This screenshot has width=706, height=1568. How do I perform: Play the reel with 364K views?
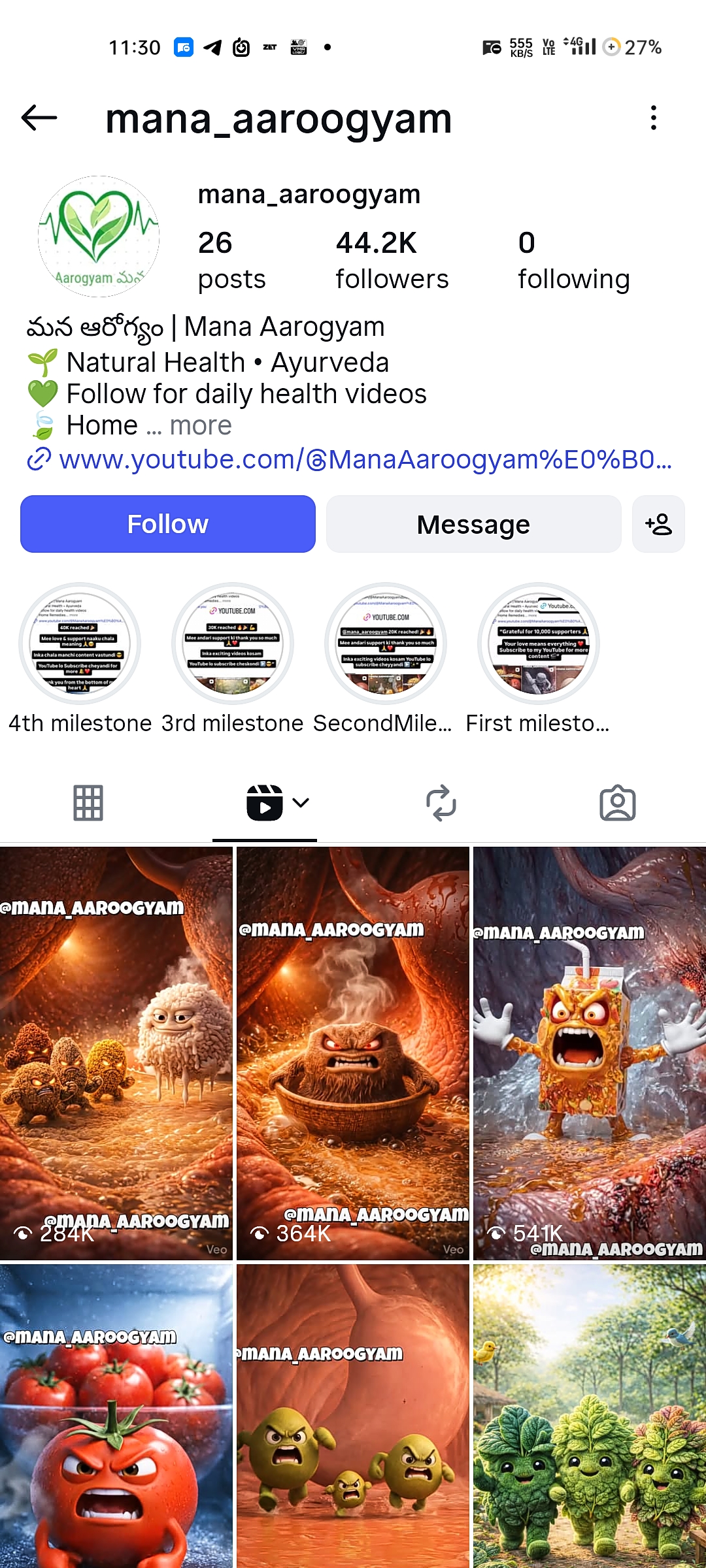click(x=353, y=1052)
